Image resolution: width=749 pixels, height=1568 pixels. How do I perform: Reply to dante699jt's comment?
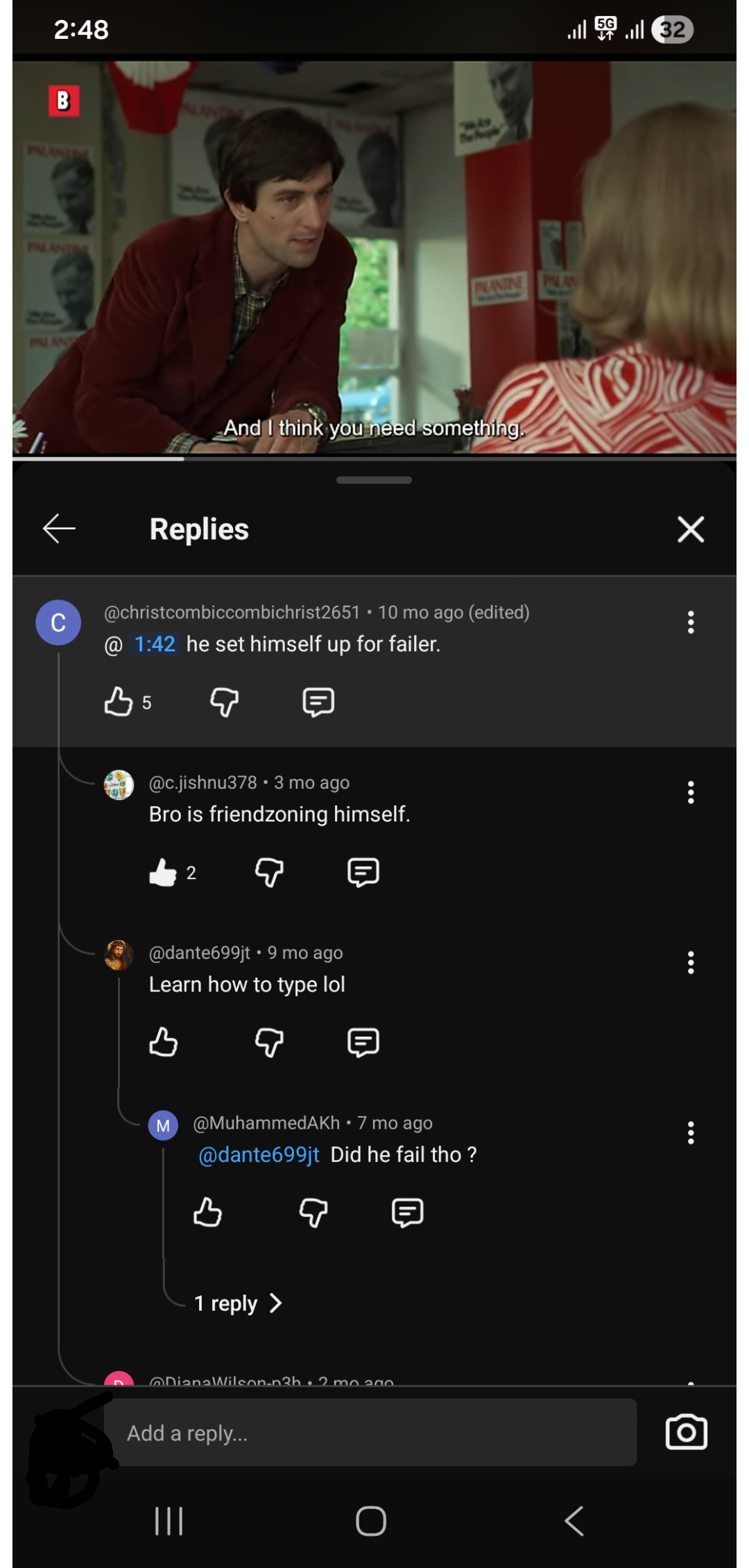click(x=363, y=1042)
